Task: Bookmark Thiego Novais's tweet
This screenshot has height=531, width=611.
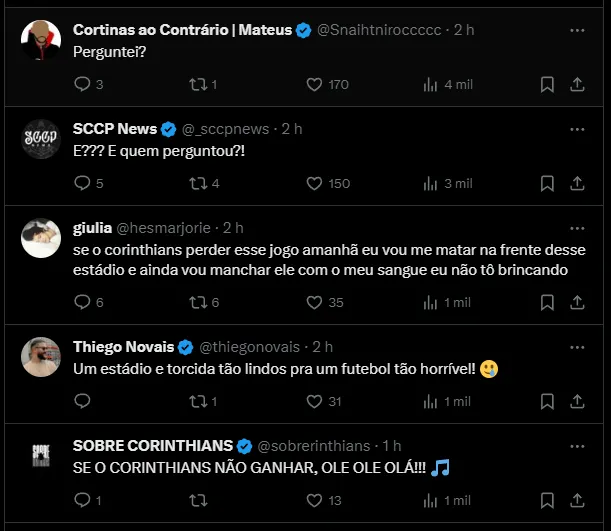Action: (x=547, y=401)
